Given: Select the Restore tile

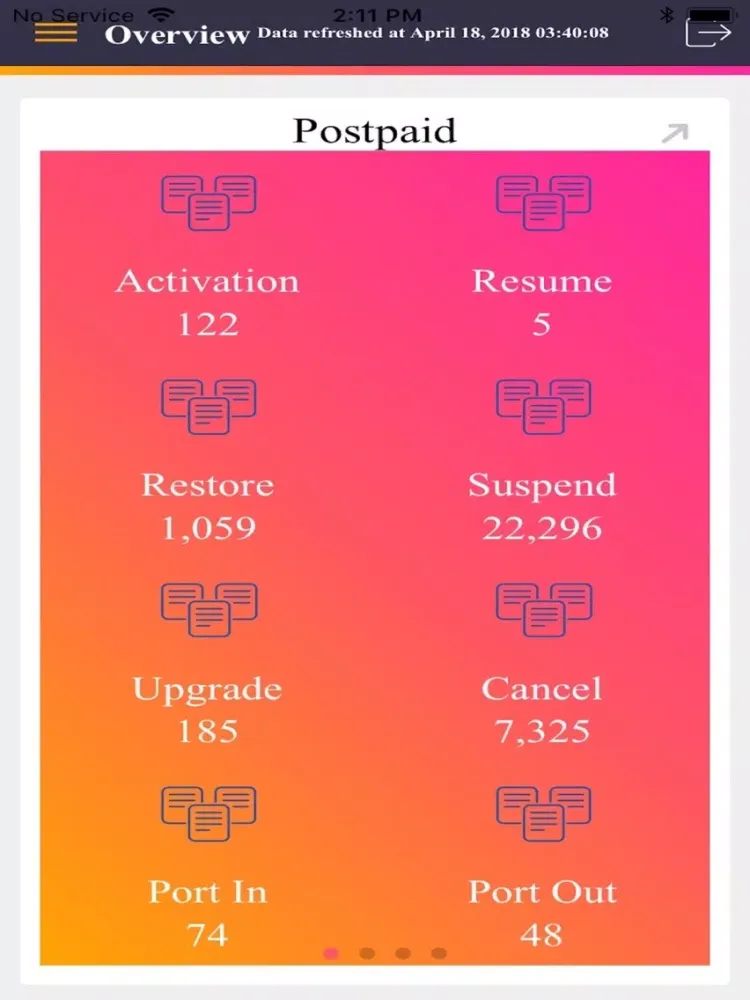Looking at the screenshot, I should [208, 461].
